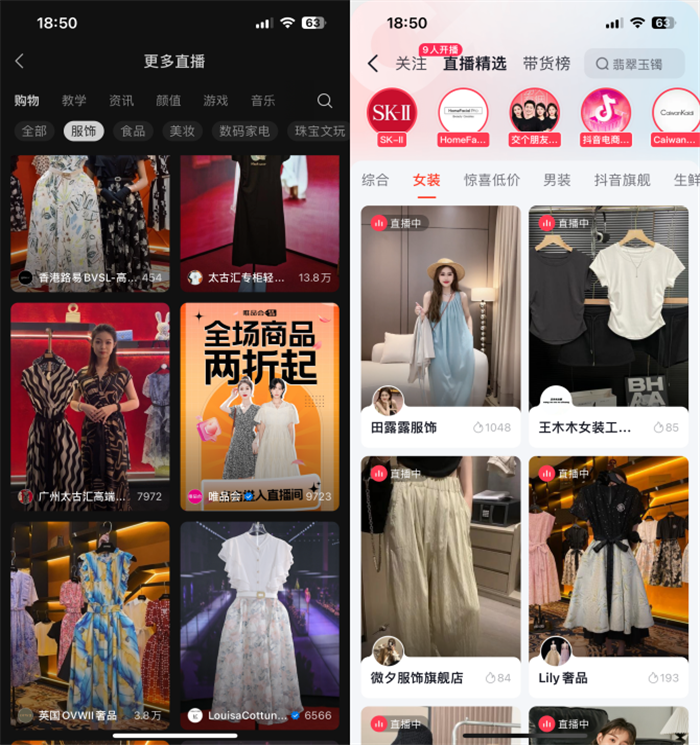The image size is (700, 745).
Task: Switch to the 惊喜低价 category tab
Action: tap(492, 180)
